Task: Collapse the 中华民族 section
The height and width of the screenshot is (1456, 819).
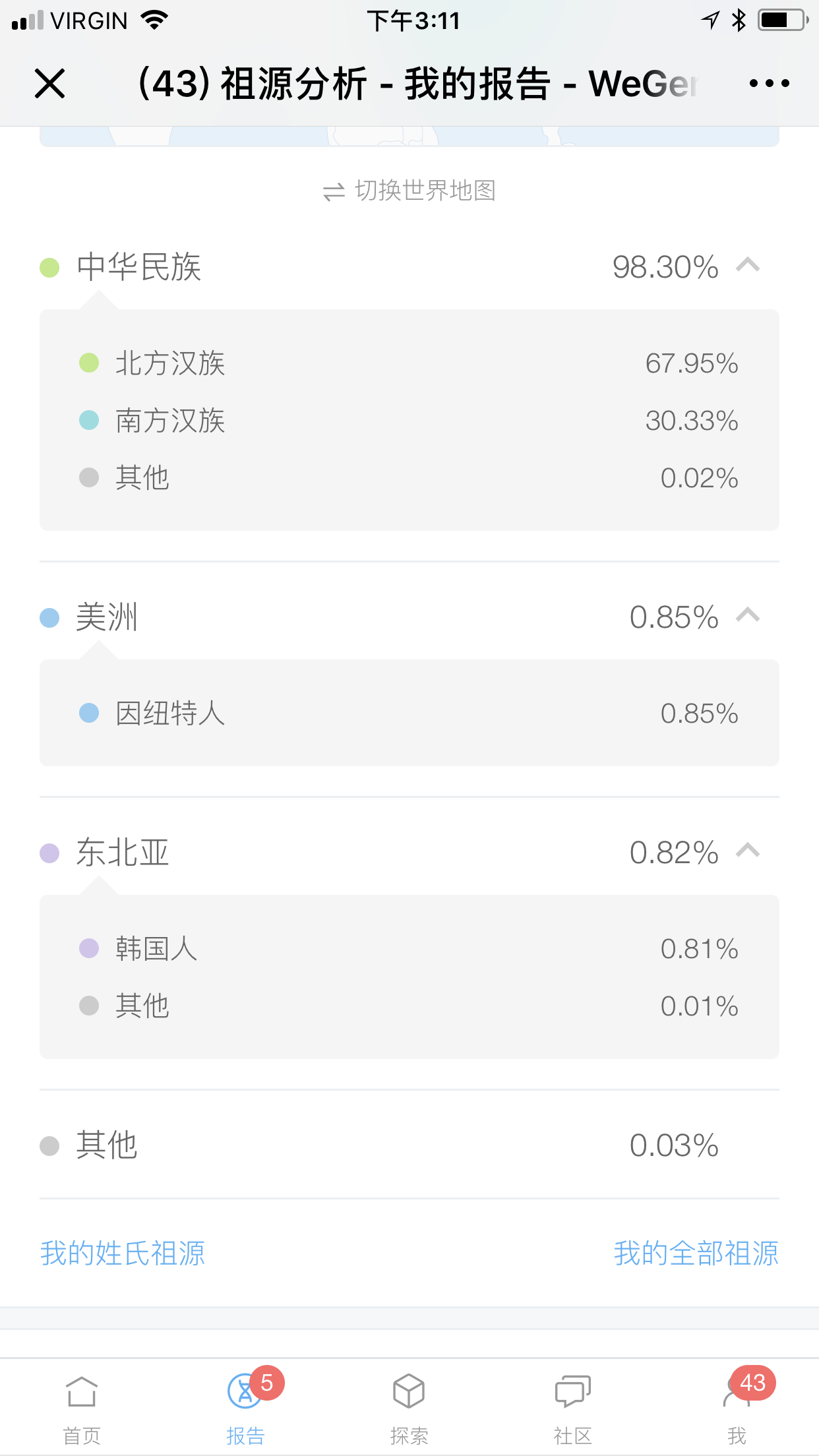Action: click(x=748, y=266)
